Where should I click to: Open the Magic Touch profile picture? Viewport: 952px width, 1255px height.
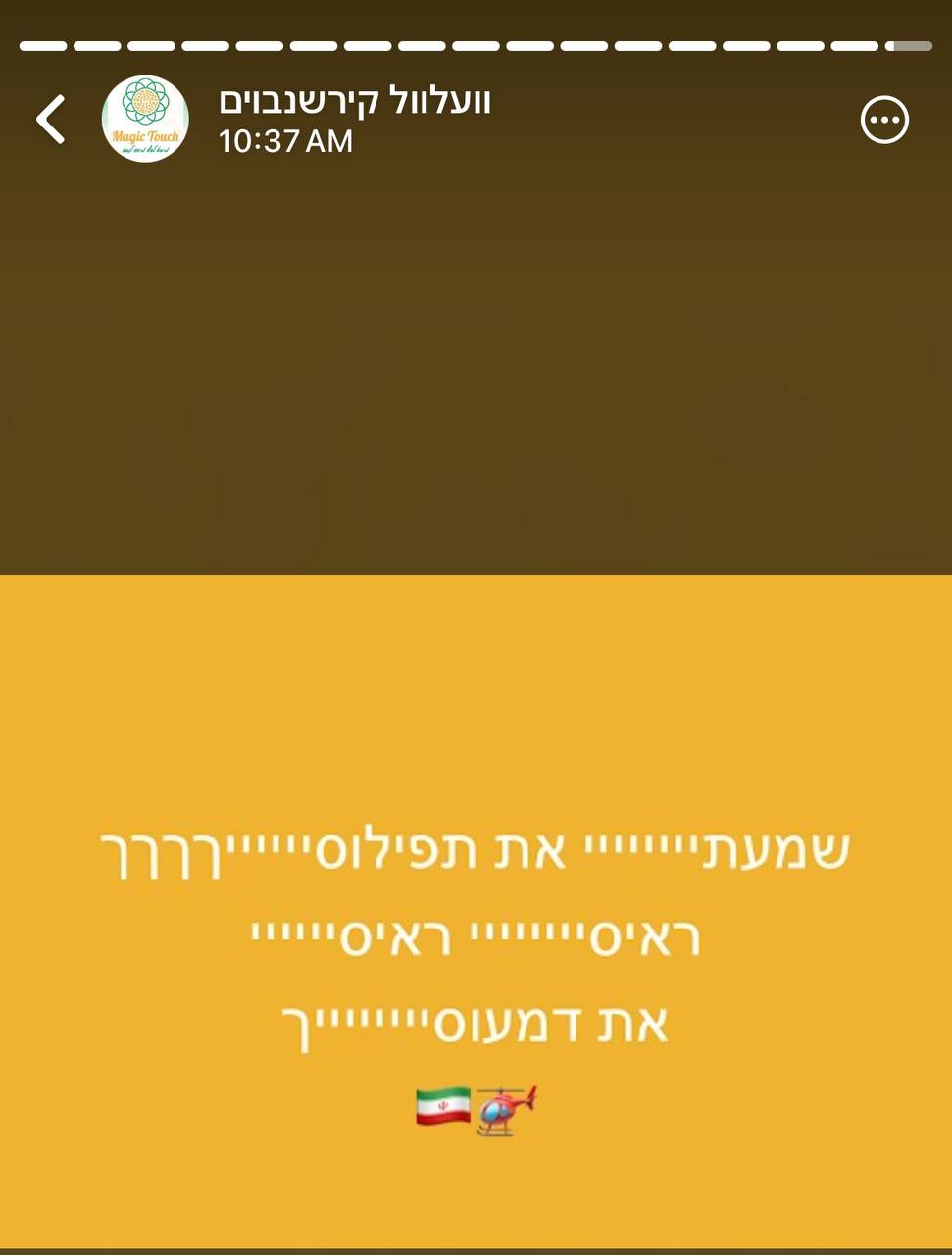[x=145, y=120]
